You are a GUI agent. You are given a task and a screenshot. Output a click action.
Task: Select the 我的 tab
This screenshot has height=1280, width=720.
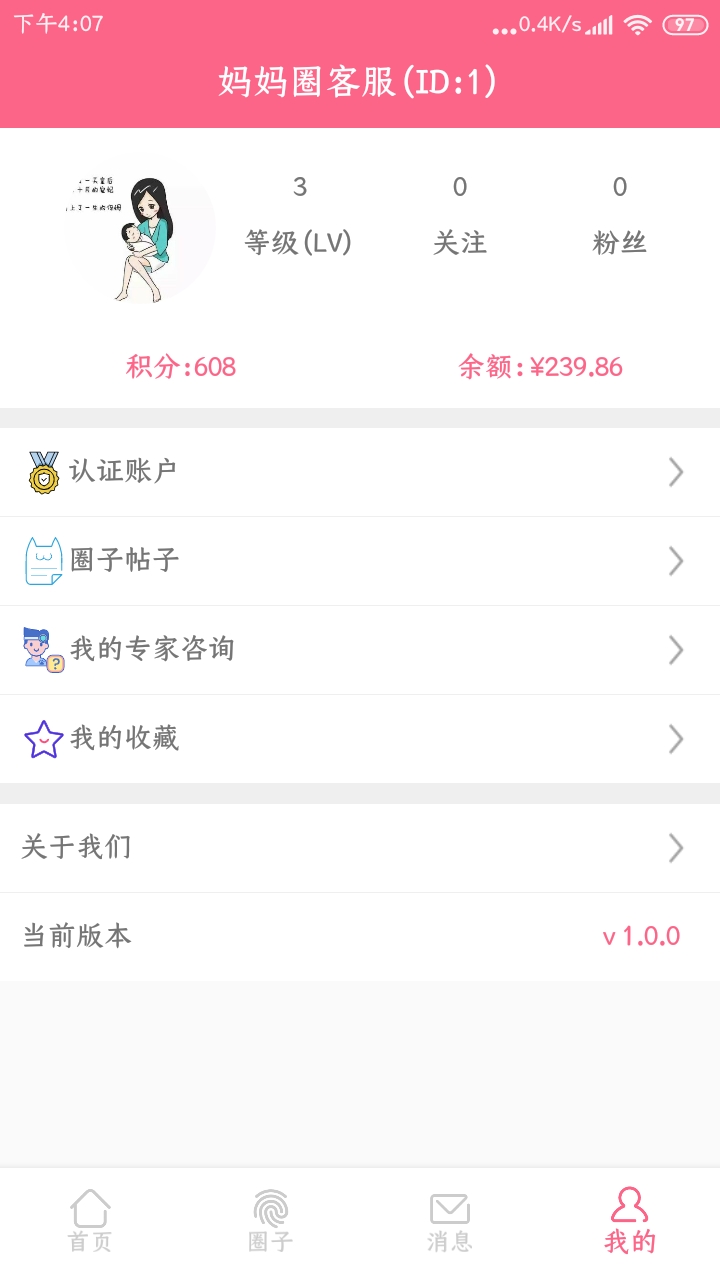pos(630,1221)
